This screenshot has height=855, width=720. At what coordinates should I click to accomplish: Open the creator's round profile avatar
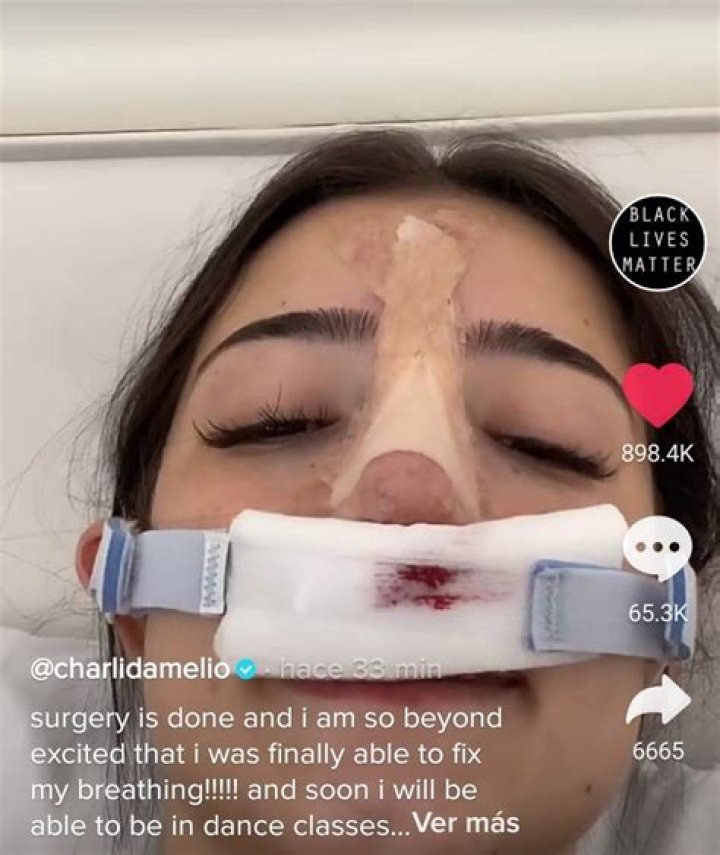pyautogui.click(x=657, y=242)
